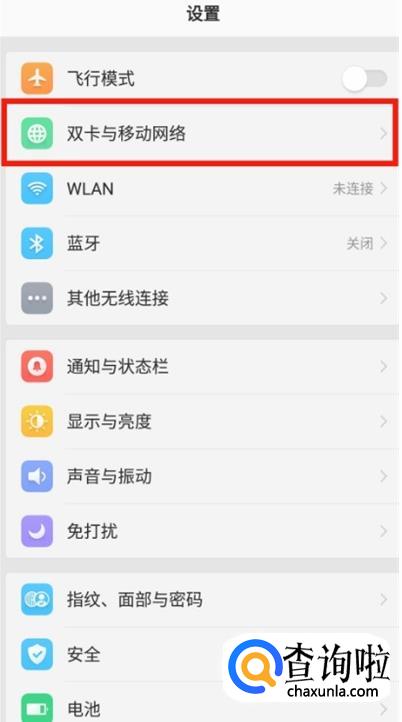Open 其他无线连接
This screenshot has height=722, width=402.
tap(202, 298)
